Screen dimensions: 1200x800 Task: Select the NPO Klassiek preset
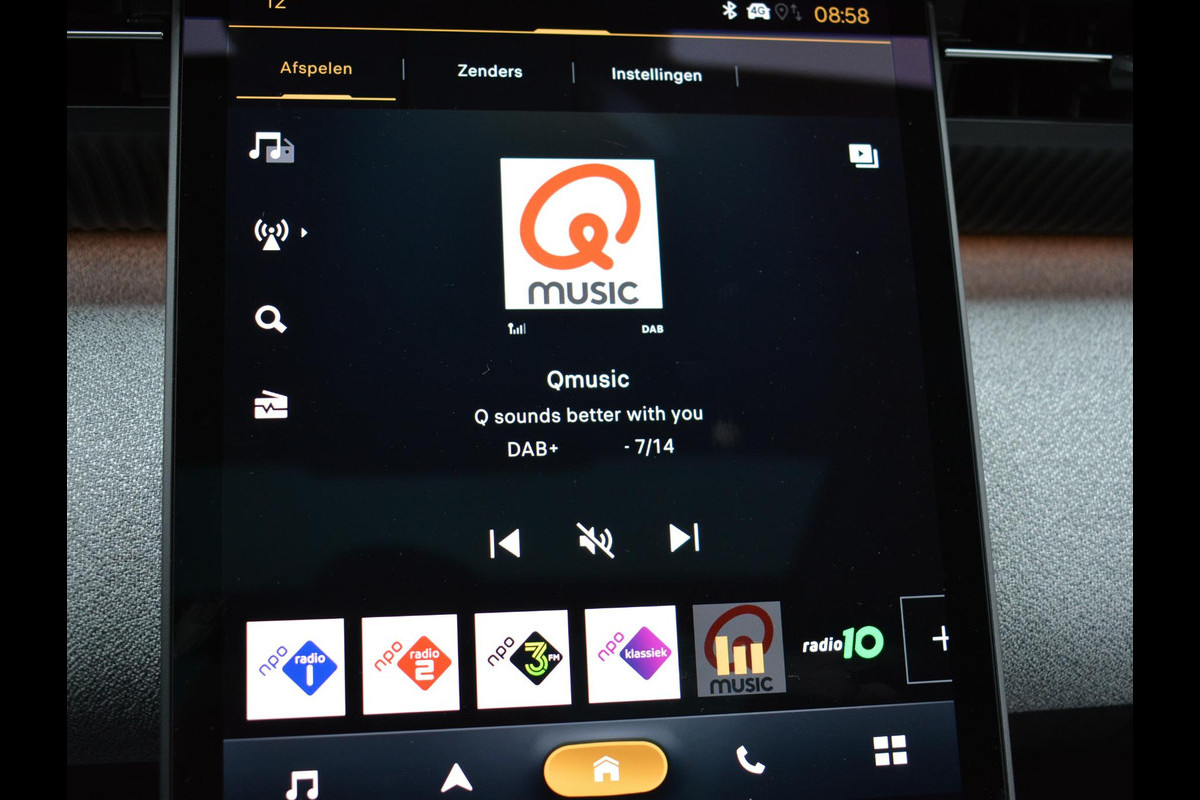632,654
